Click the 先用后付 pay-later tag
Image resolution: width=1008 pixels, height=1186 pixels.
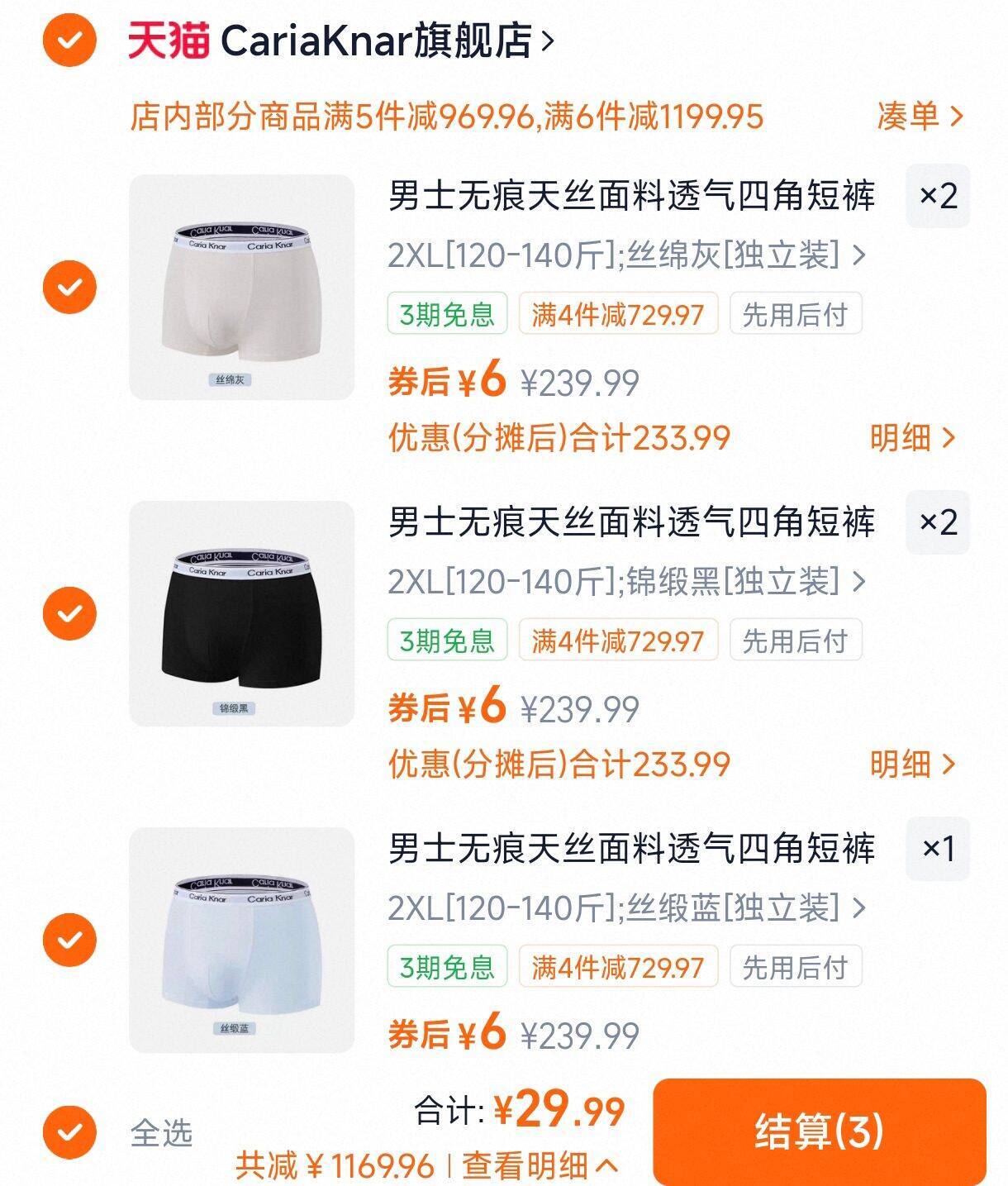pyautogui.click(x=796, y=313)
